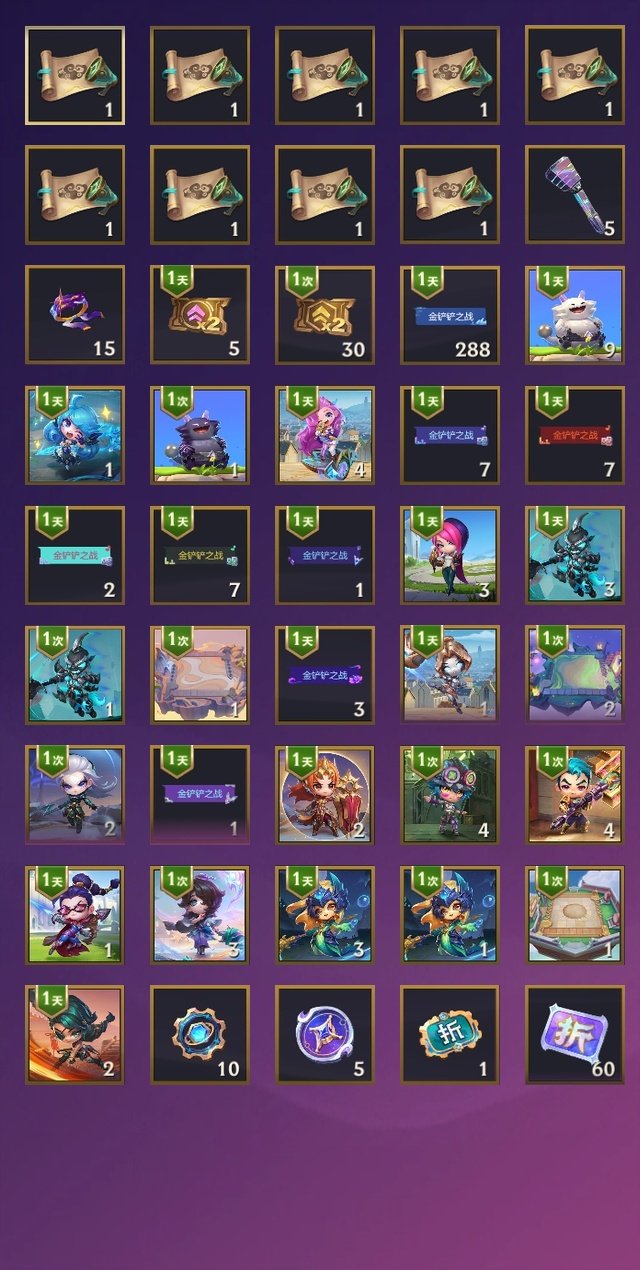The width and height of the screenshot is (640, 1270).
Task: Select the white-haired hero tile with count 2
Action: point(75,795)
